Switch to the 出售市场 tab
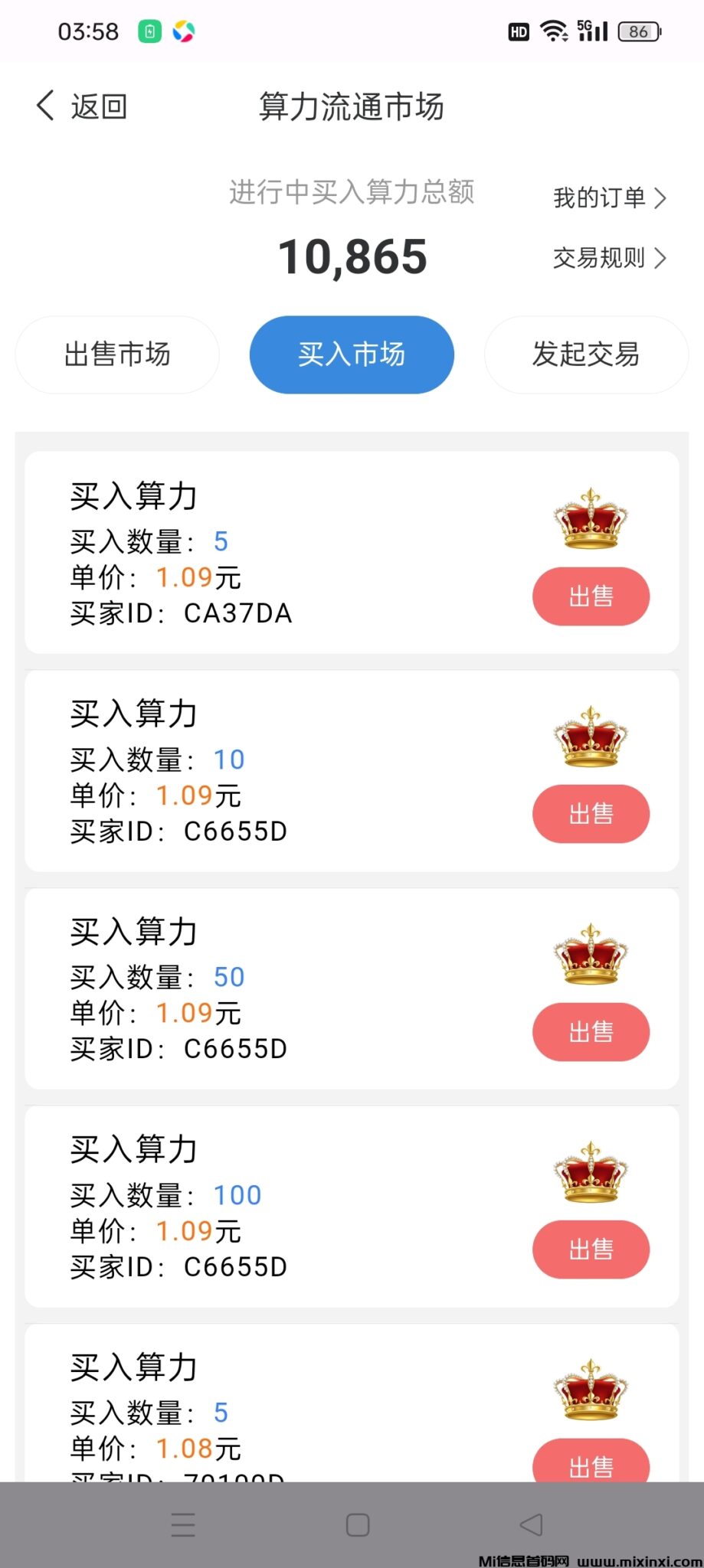Viewport: 704px width, 1568px height. pyautogui.click(x=117, y=354)
